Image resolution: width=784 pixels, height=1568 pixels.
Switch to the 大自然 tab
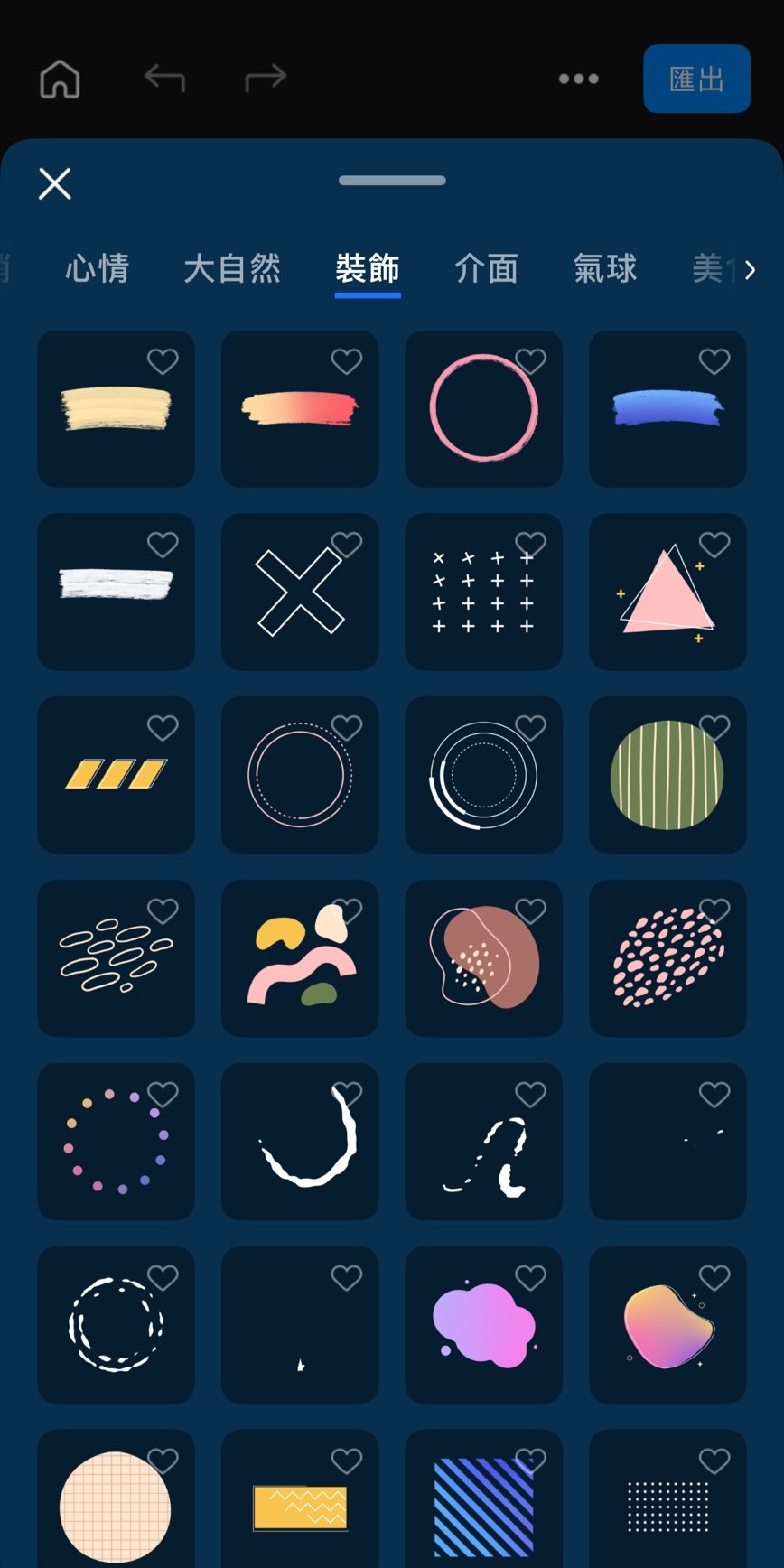point(232,269)
